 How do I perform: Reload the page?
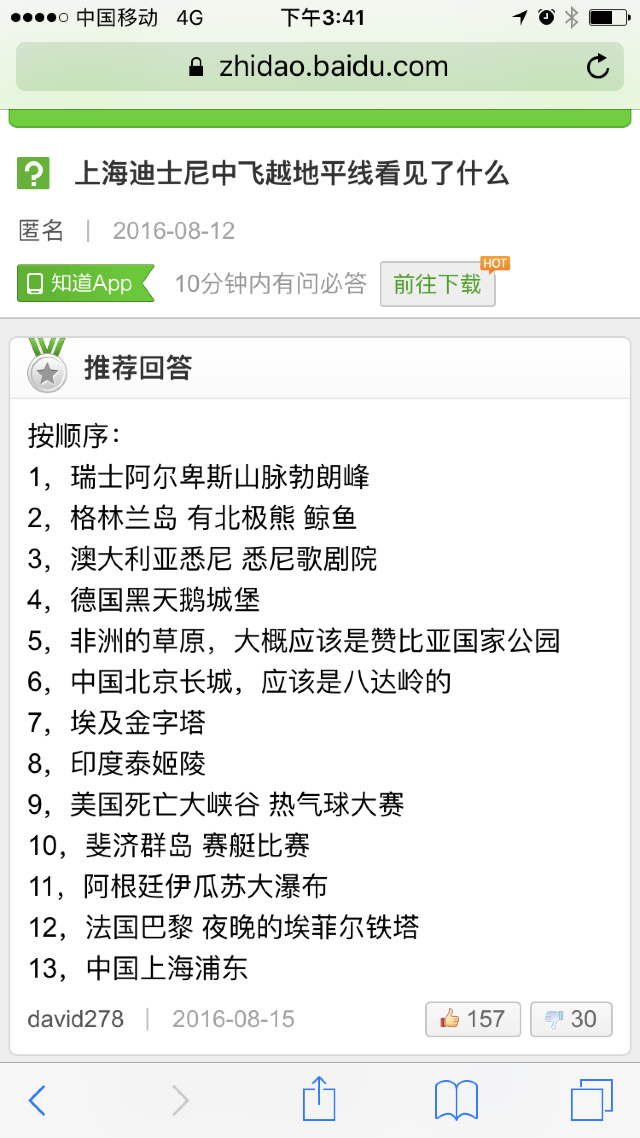pyautogui.click(x=597, y=68)
